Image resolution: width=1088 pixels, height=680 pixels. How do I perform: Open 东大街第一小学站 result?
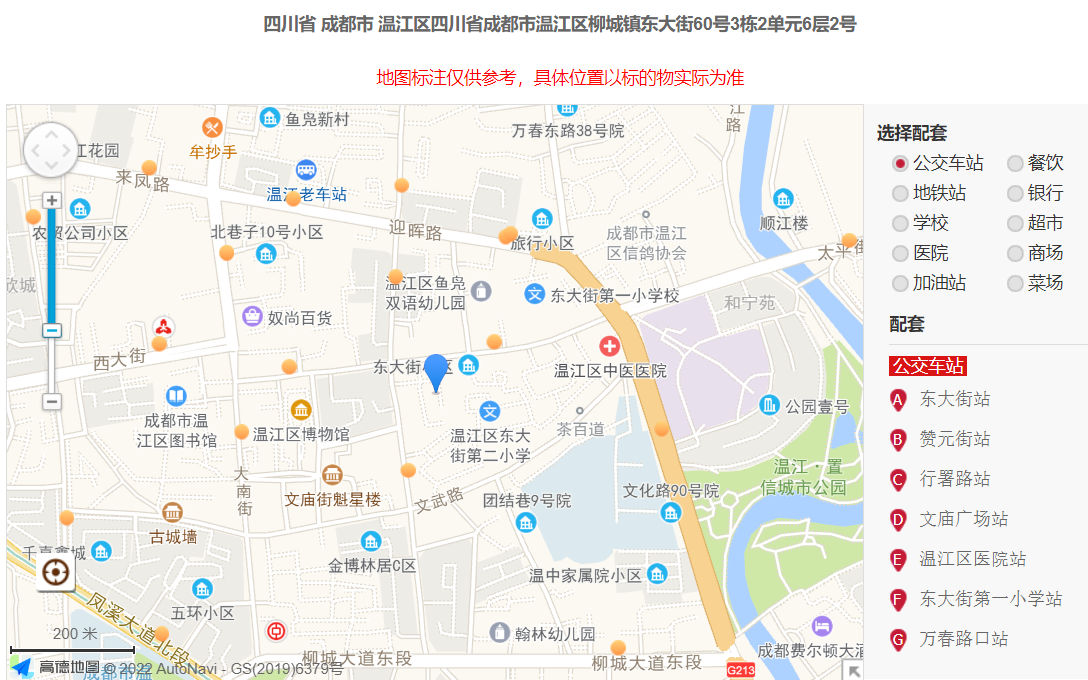tap(990, 599)
